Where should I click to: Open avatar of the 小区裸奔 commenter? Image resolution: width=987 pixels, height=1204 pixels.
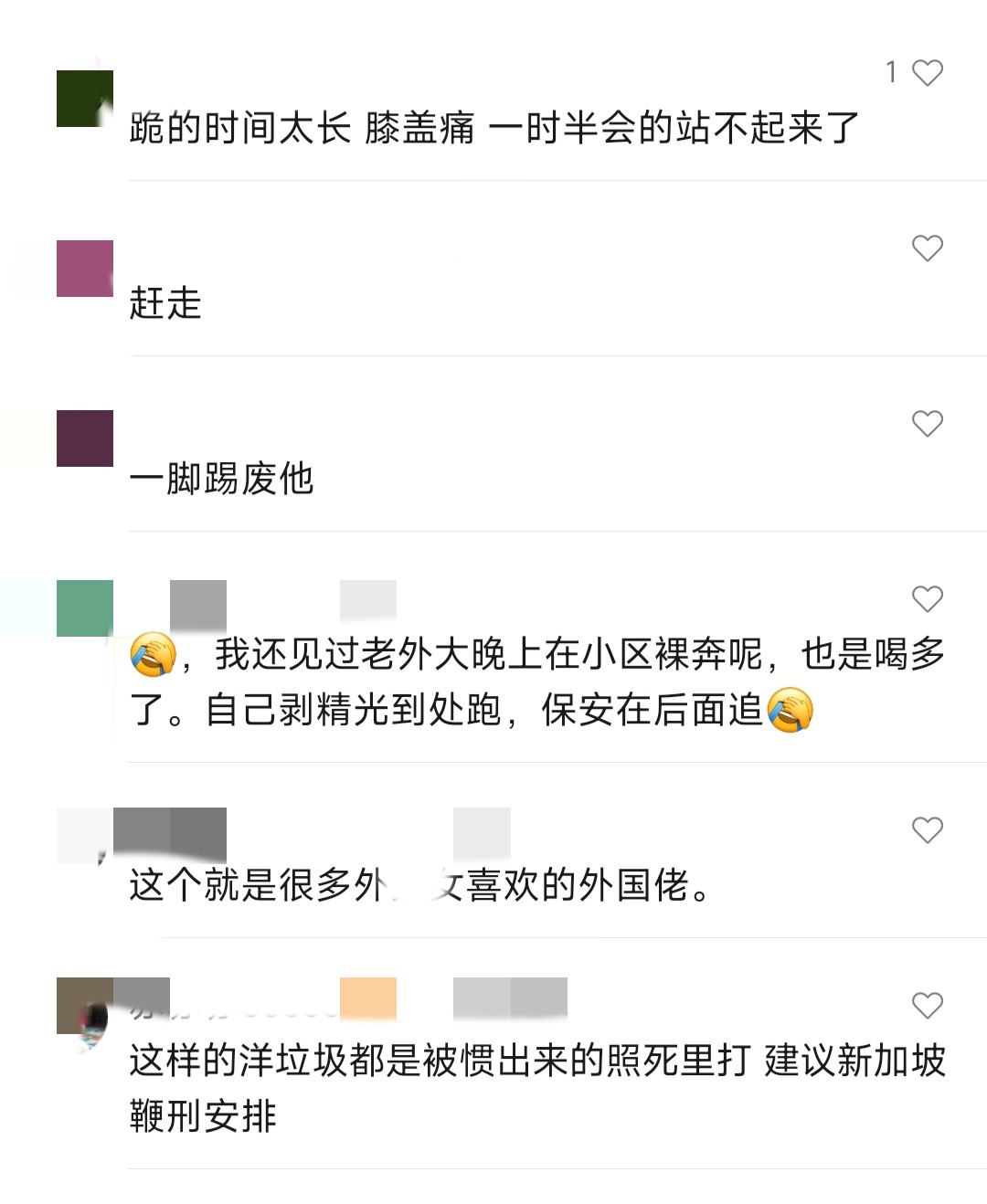coord(85,608)
